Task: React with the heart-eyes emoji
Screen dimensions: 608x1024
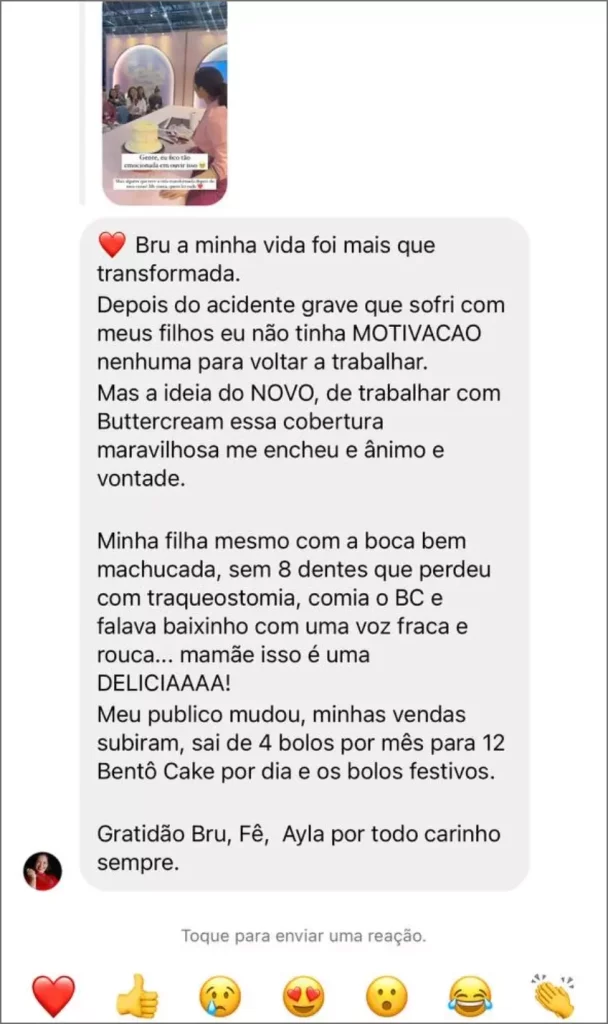Action: coord(303,996)
